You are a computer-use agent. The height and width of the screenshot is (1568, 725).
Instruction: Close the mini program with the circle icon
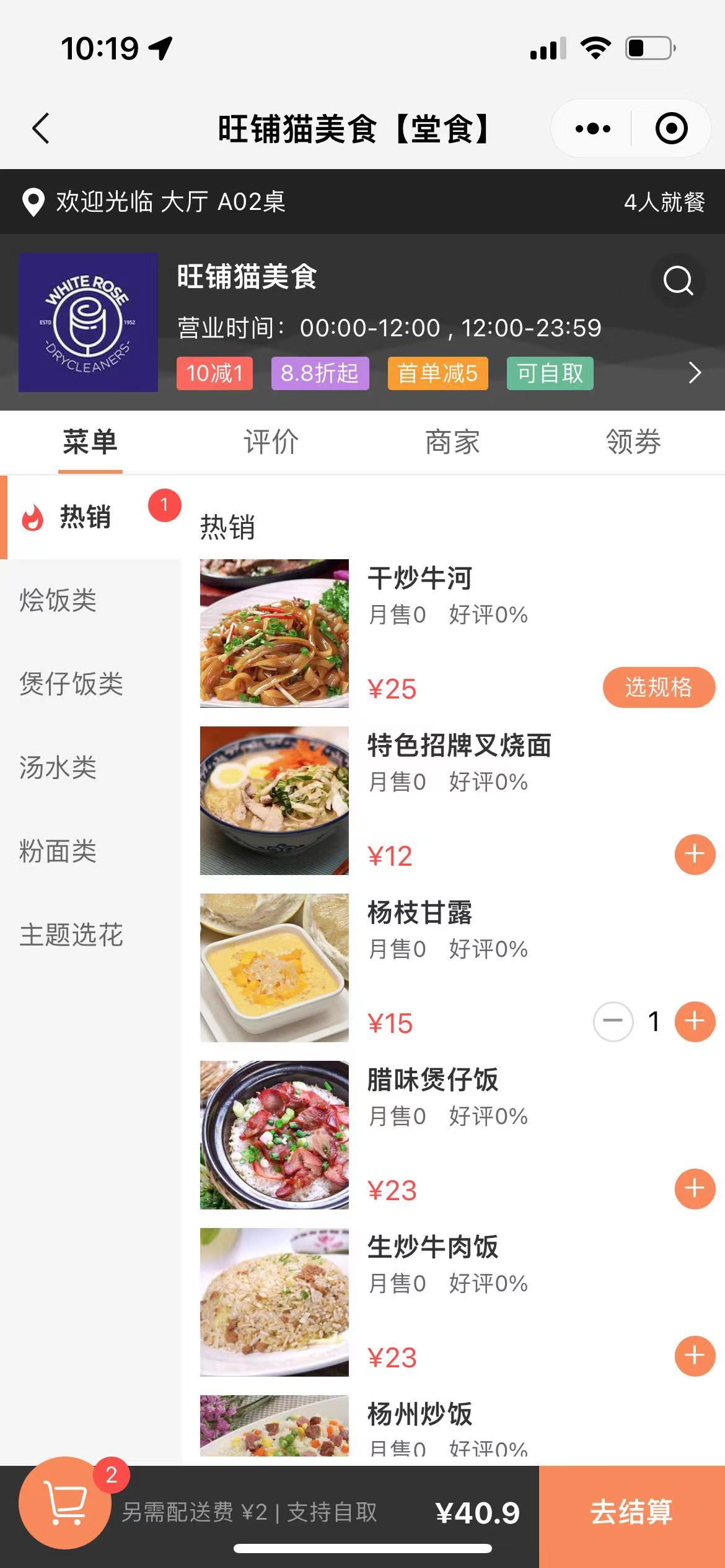[x=671, y=129]
